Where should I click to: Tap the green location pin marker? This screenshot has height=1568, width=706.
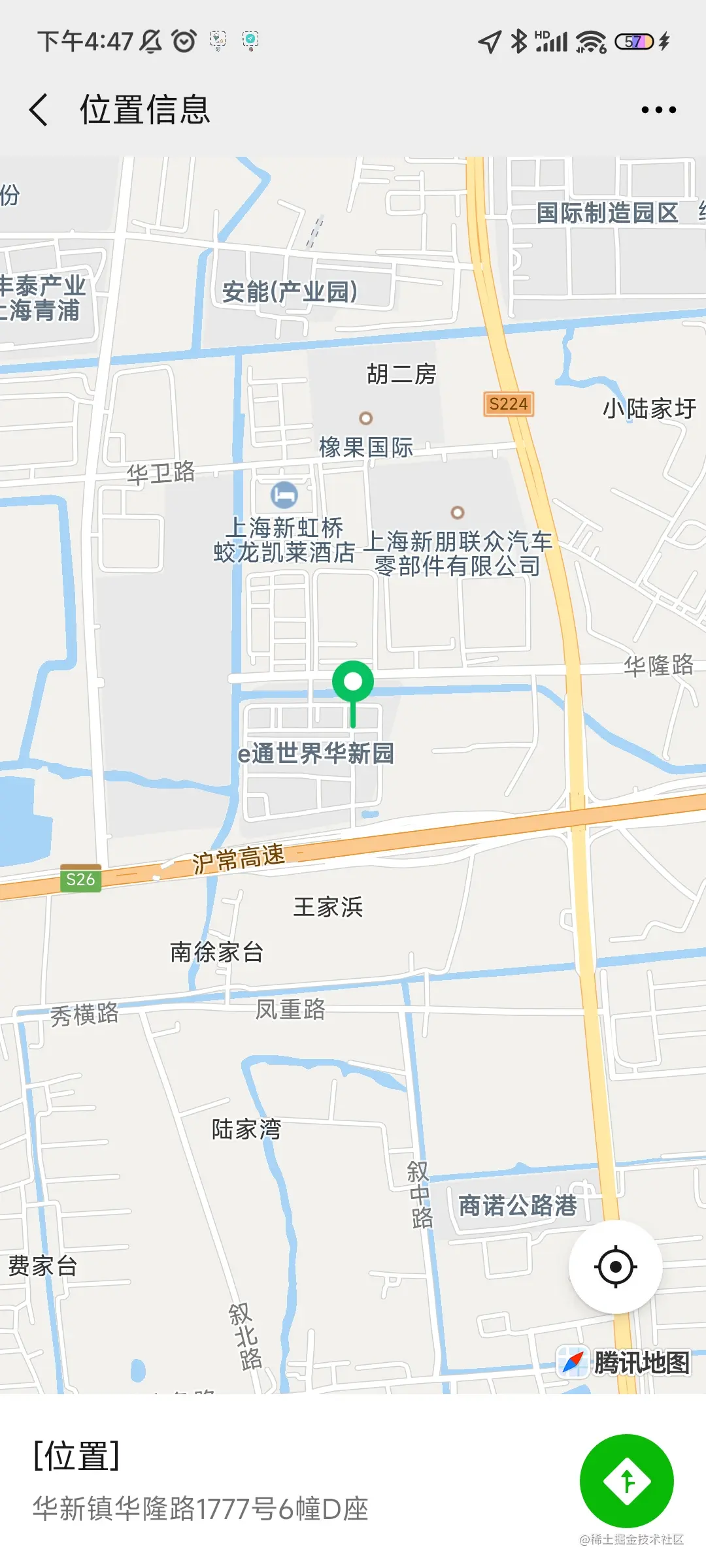coord(353,683)
